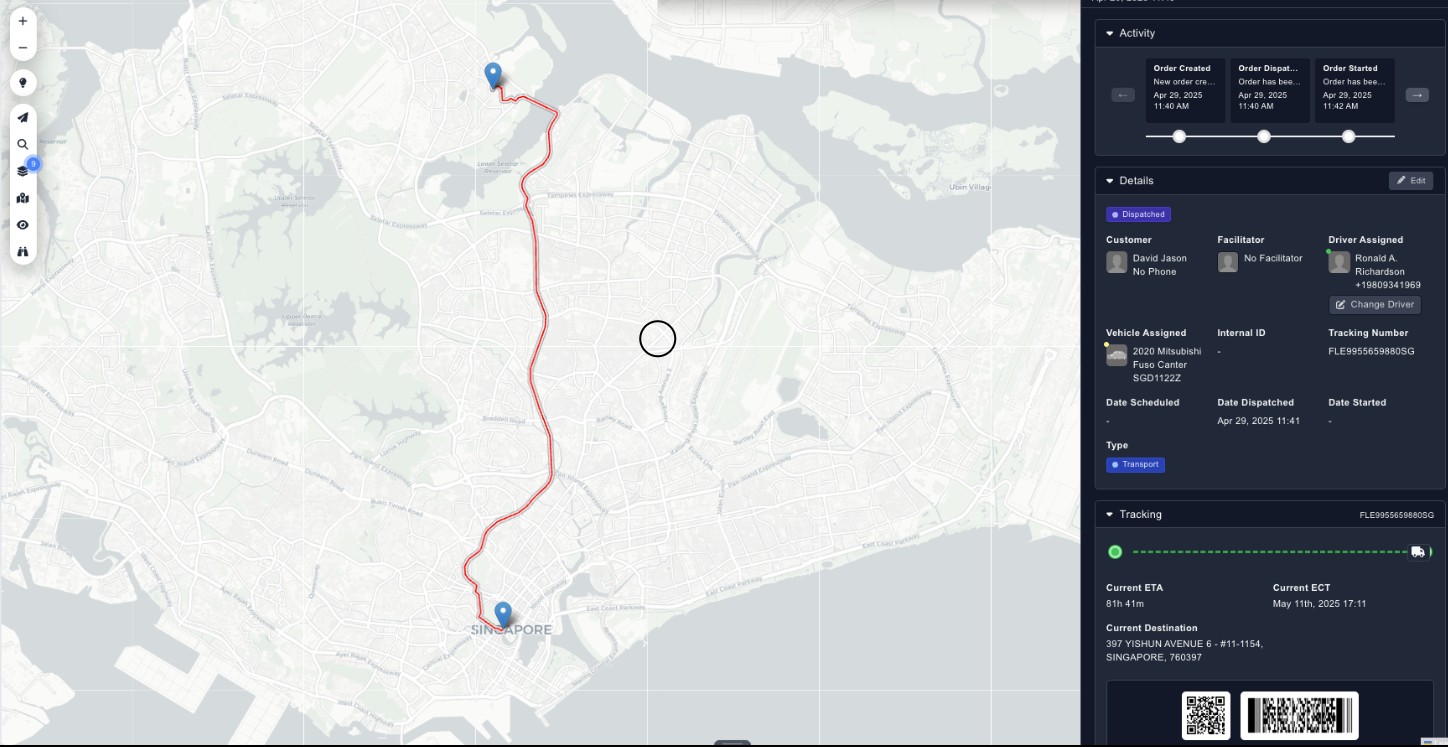Open the map layers menu
The width and height of the screenshot is (1448, 747).
(23, 171)
